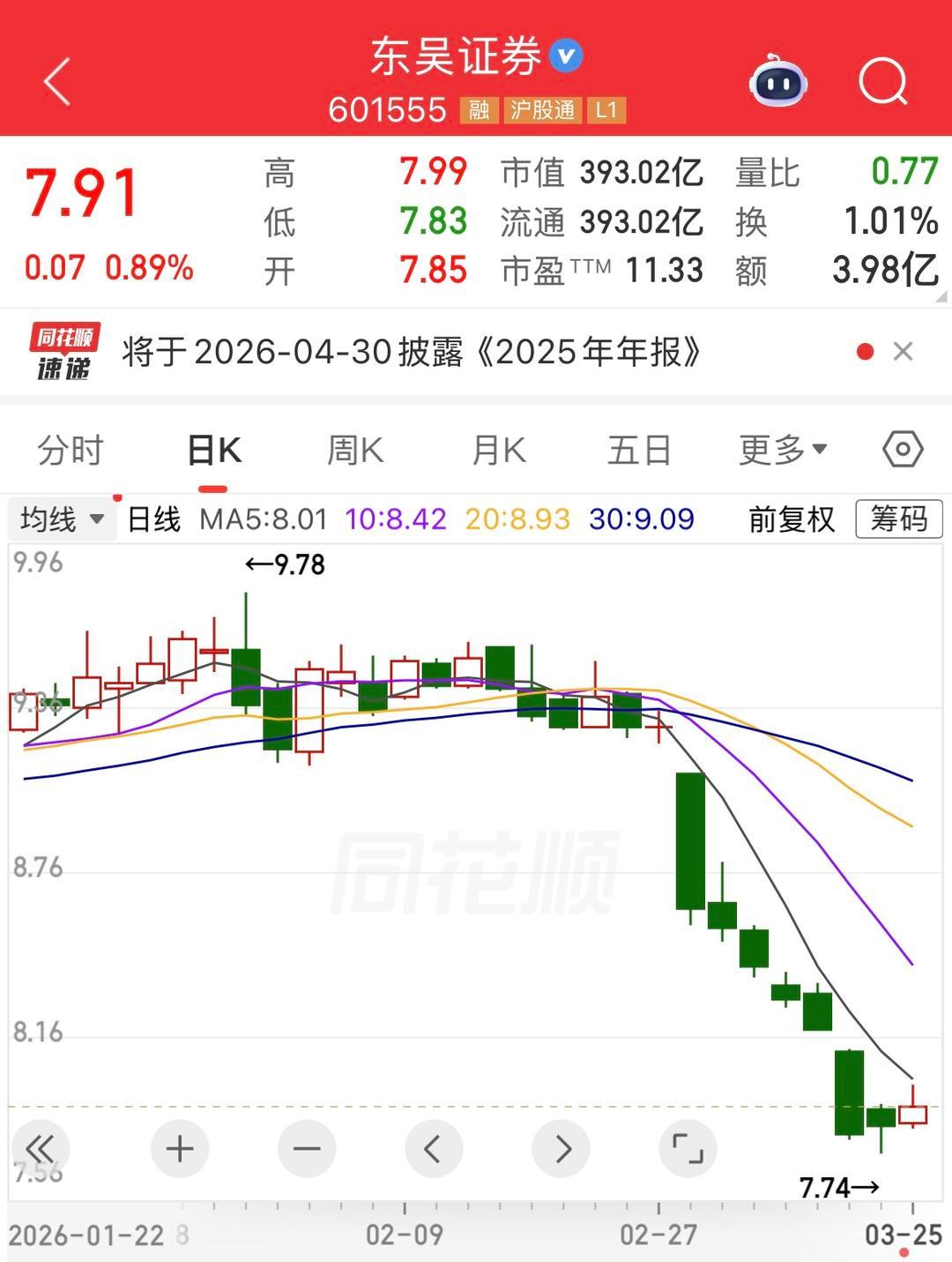952x1262 pixels.
Task: Open the 均线 indicator dropdown
Action: (62, 519)
